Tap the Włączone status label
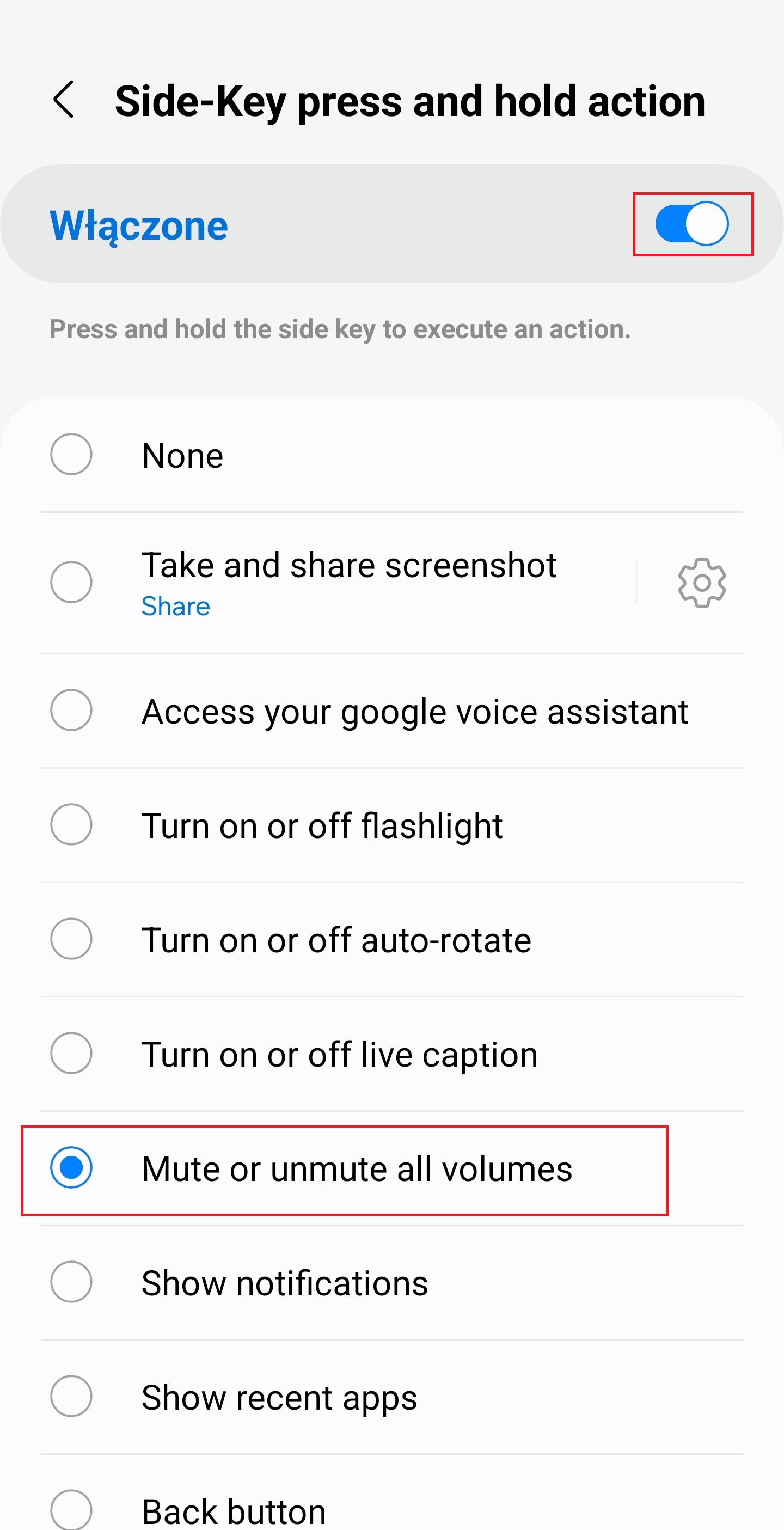 pyautogui.click(x=138, y=224)
